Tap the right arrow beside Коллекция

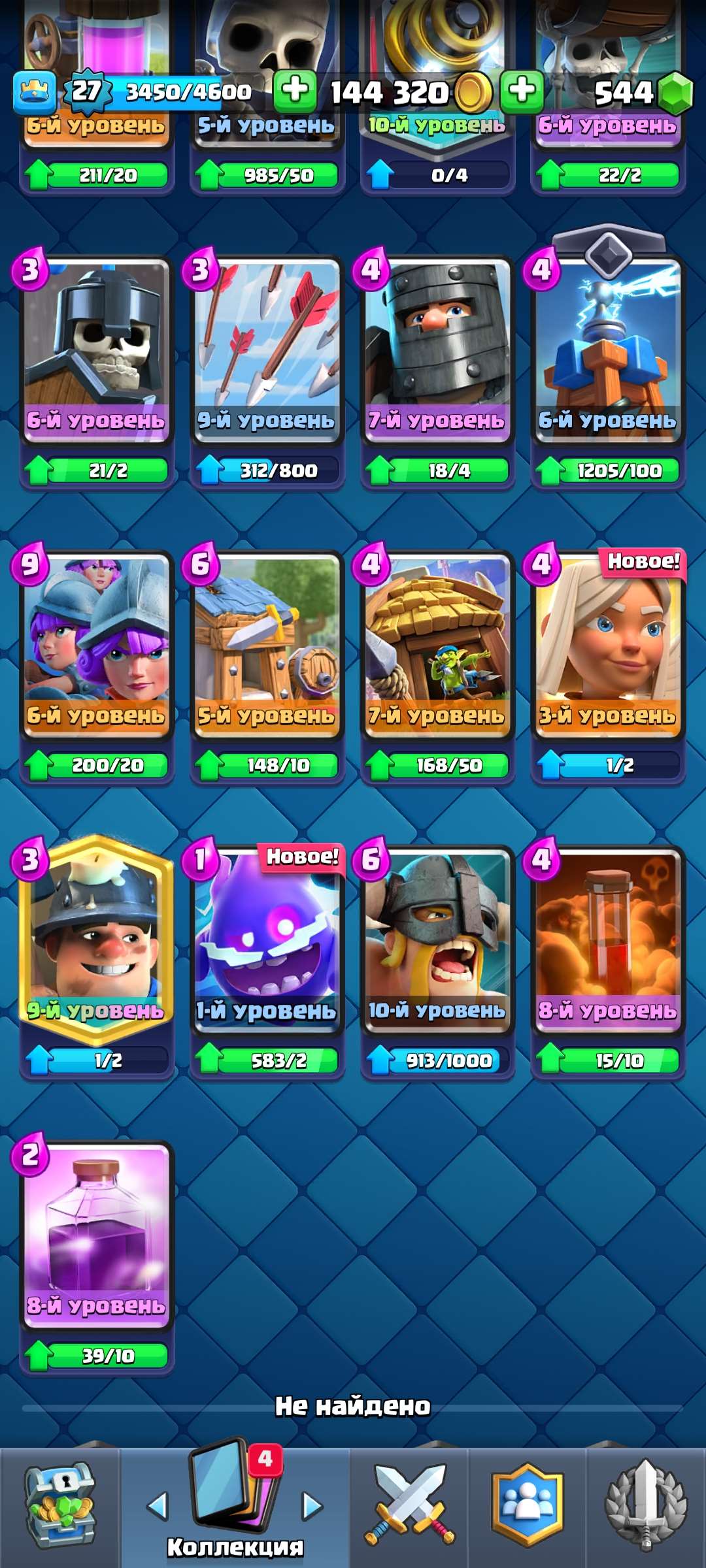312,1505
